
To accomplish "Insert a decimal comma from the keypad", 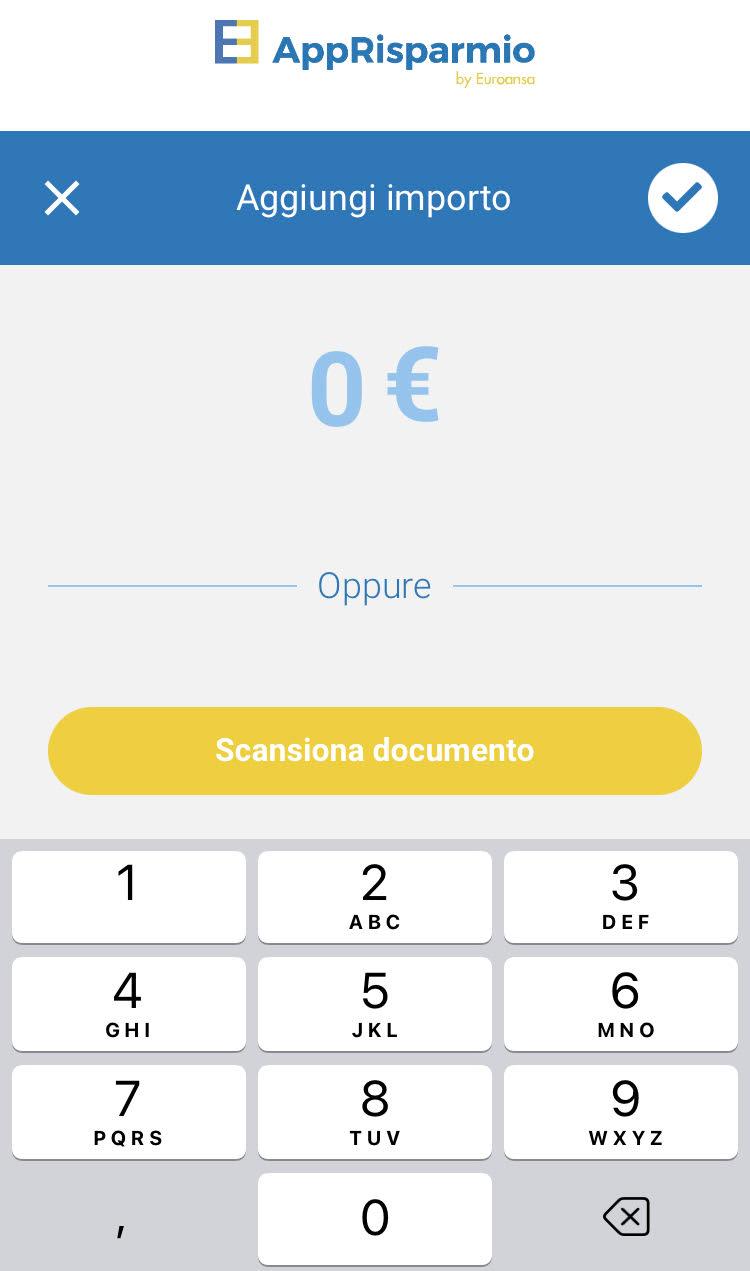I will point(129,1219).
